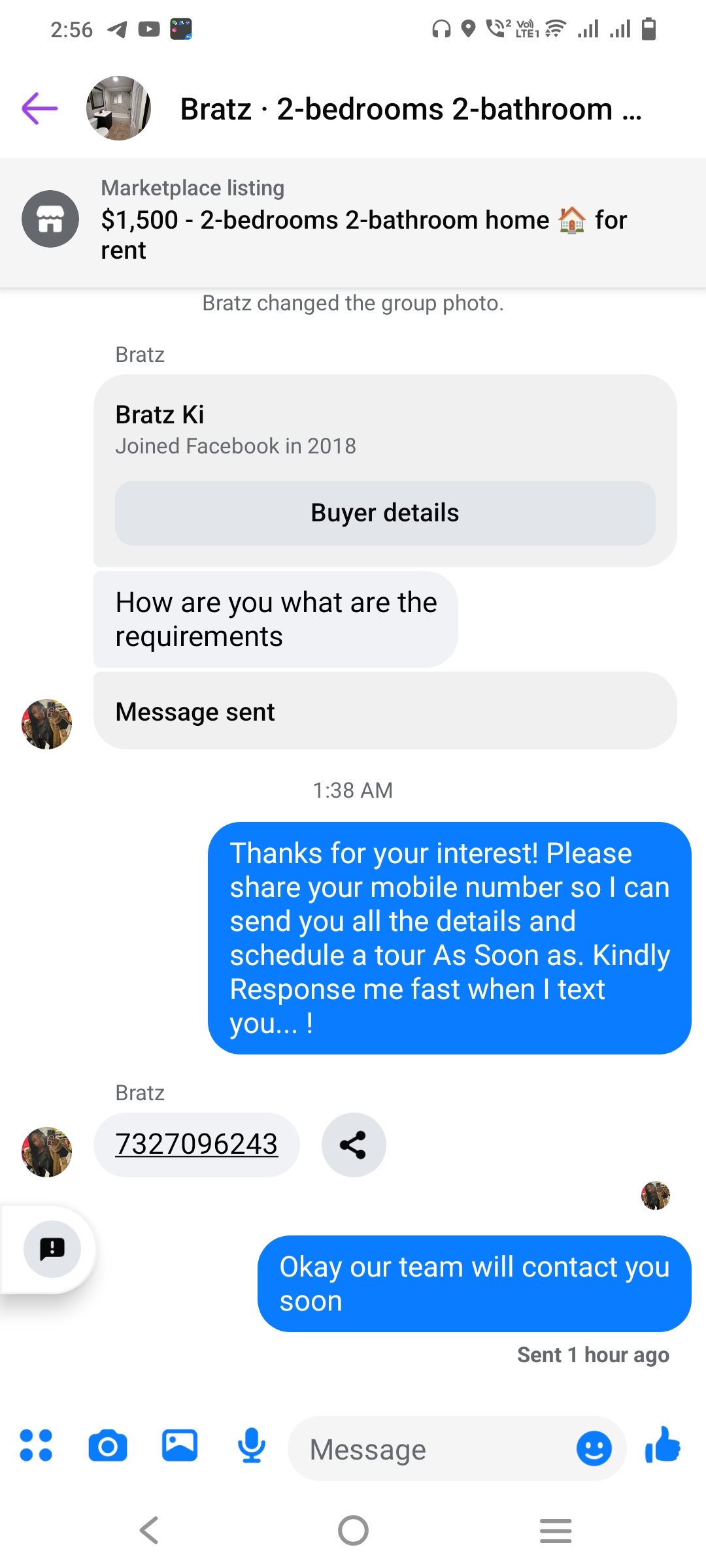Open recent apps from navigation bar
706x1568 pixels.
pyautogui.click(x=556, y=1530)
